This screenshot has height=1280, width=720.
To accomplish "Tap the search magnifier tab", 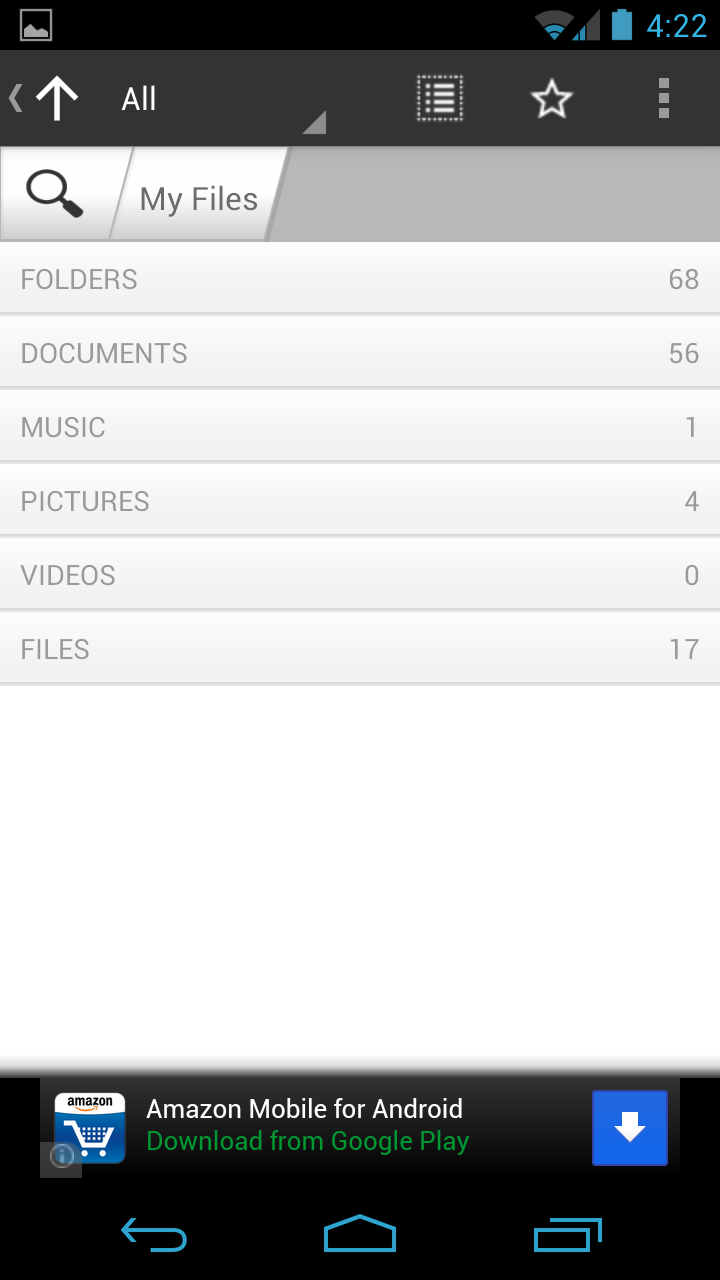I will coord(55,193).
